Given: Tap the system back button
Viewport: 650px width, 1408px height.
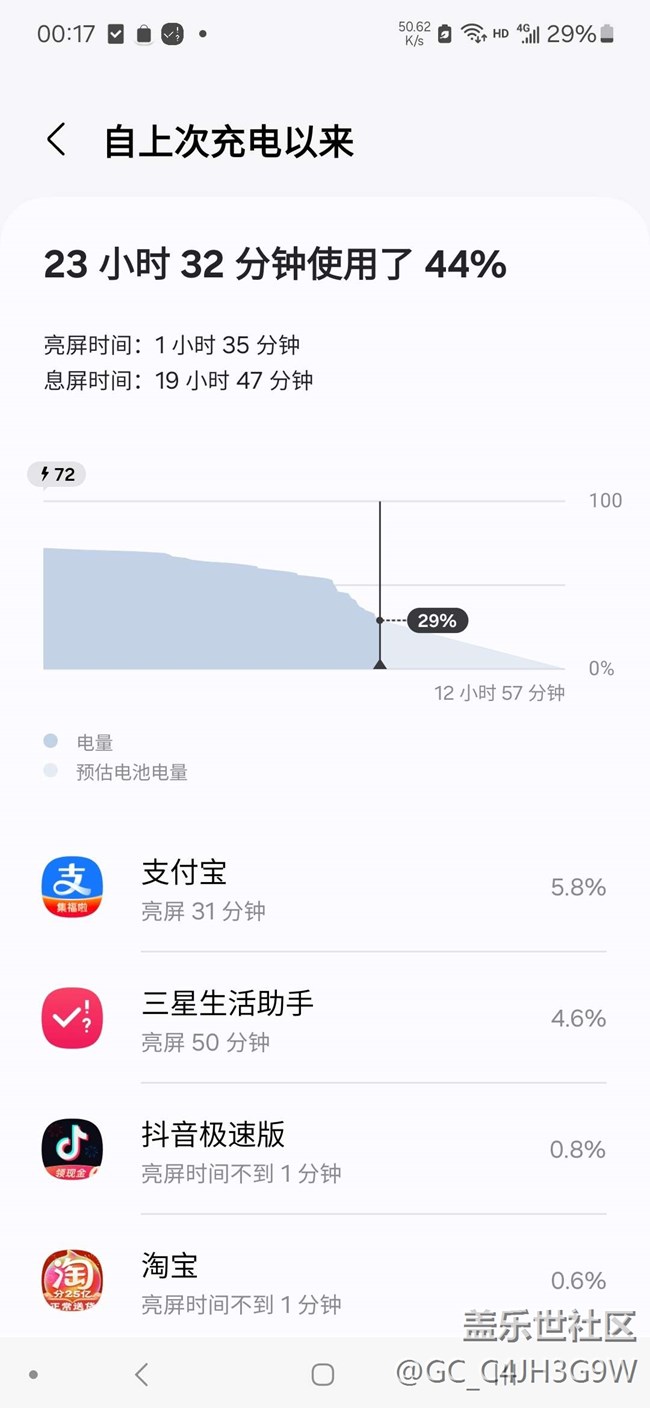Looking at the screenshot, I should pyautogui.click(x=142, y=1374).
